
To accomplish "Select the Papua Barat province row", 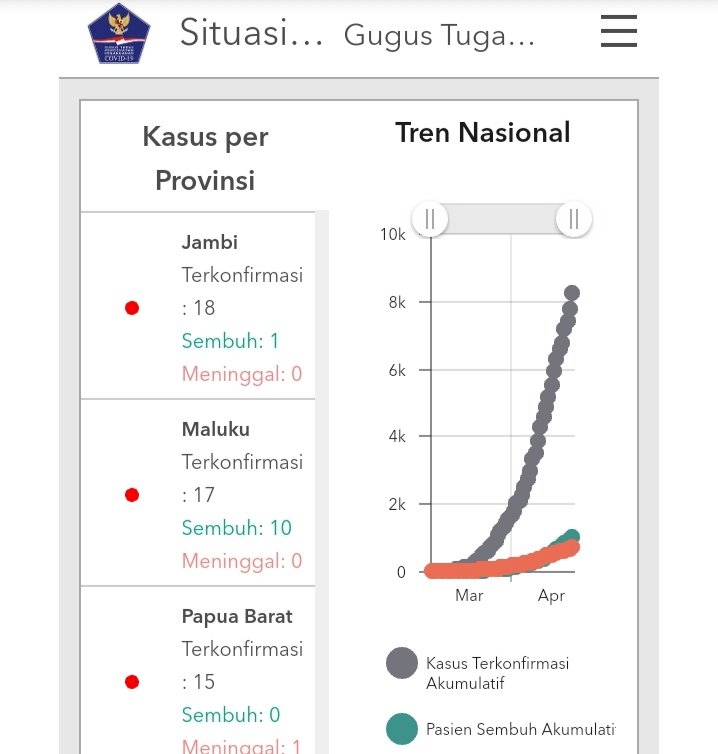I will [x=200, y=672].
